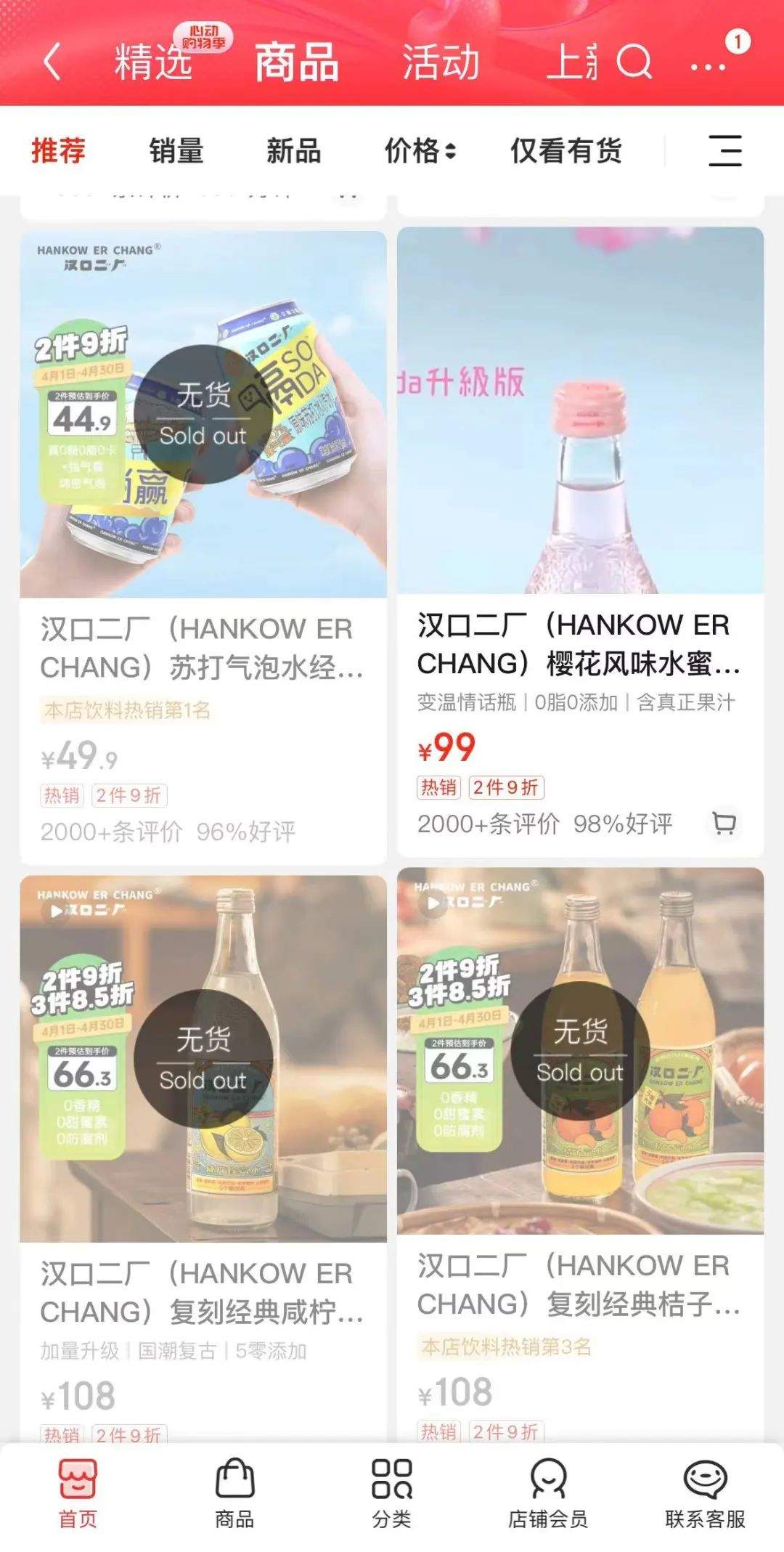
Task: Switch product layout with list icon
Action: pyautogui.click(x=724, y=151)
